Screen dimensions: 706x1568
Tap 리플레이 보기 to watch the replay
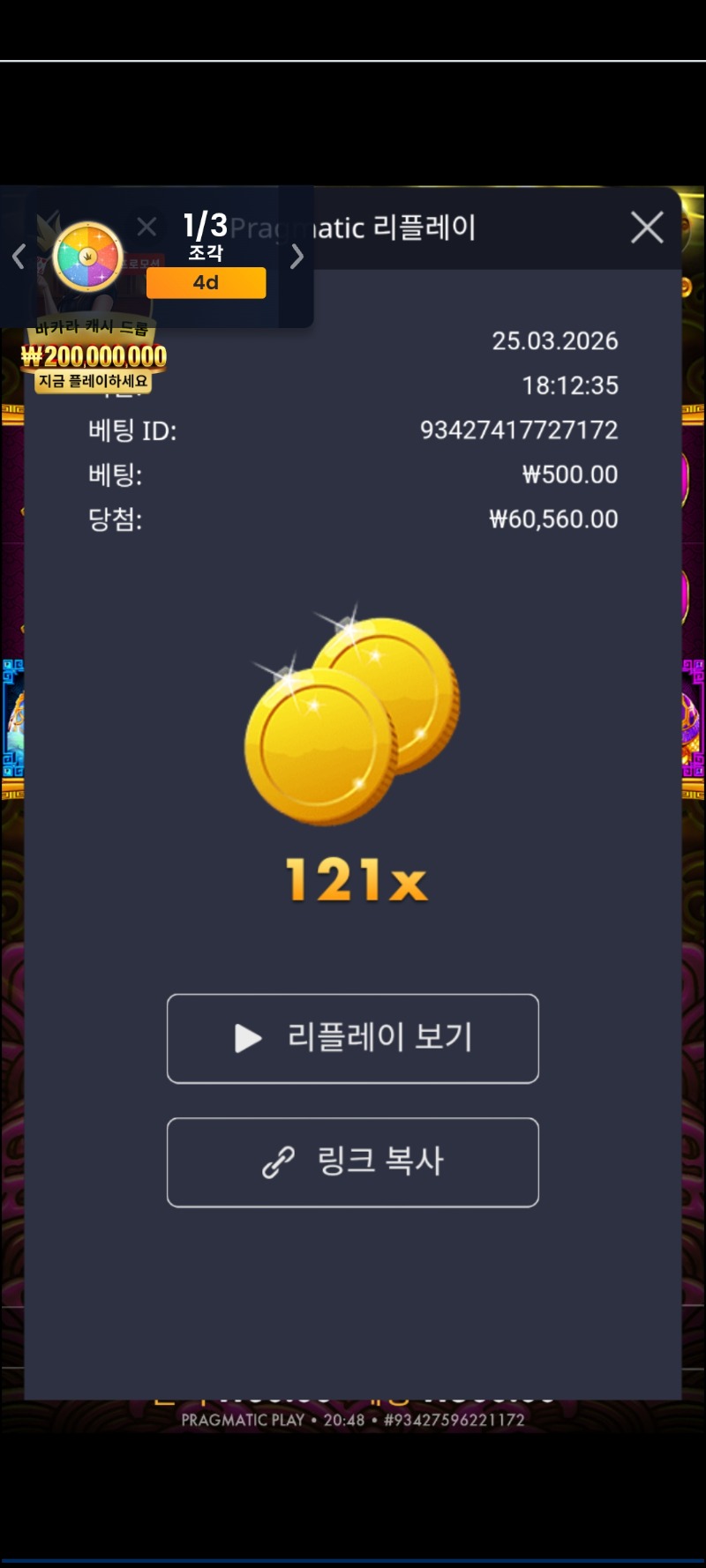pos(353,1038)
